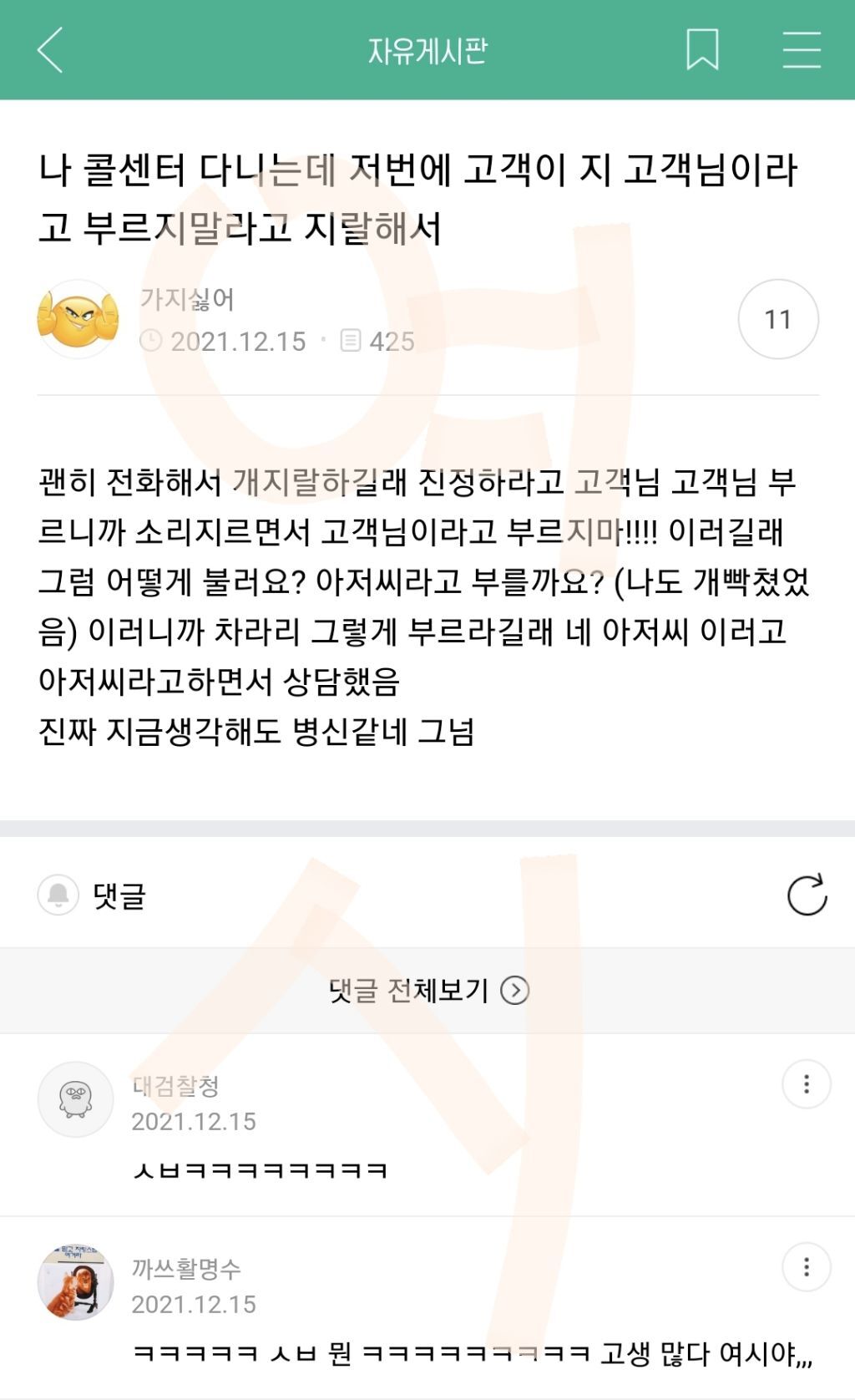Tap the 11 comment count bubble
Viewport: 855px width, 1400px height.
[x=778, y=319]
